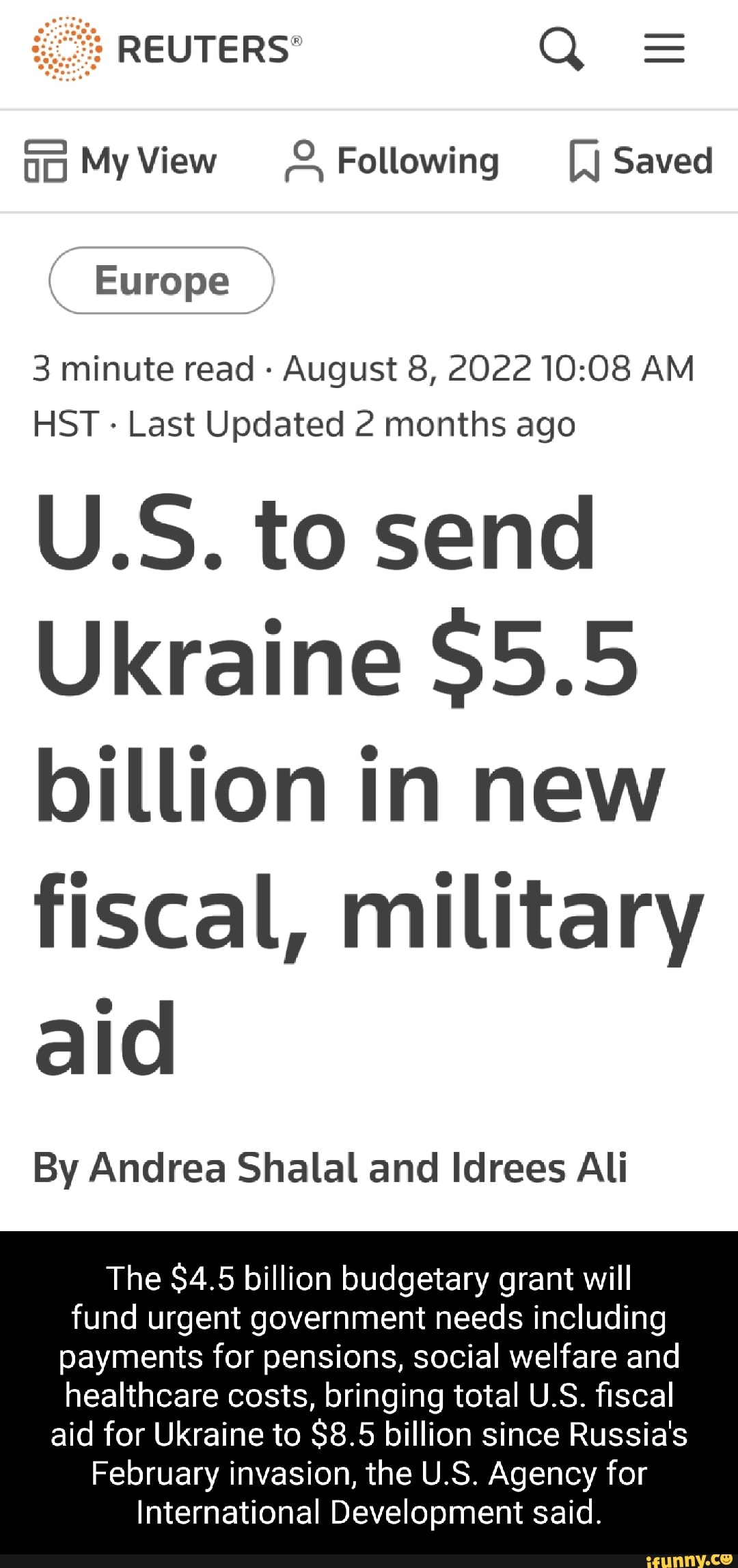
Task: Switch to My View
Action: click(121, 162)
